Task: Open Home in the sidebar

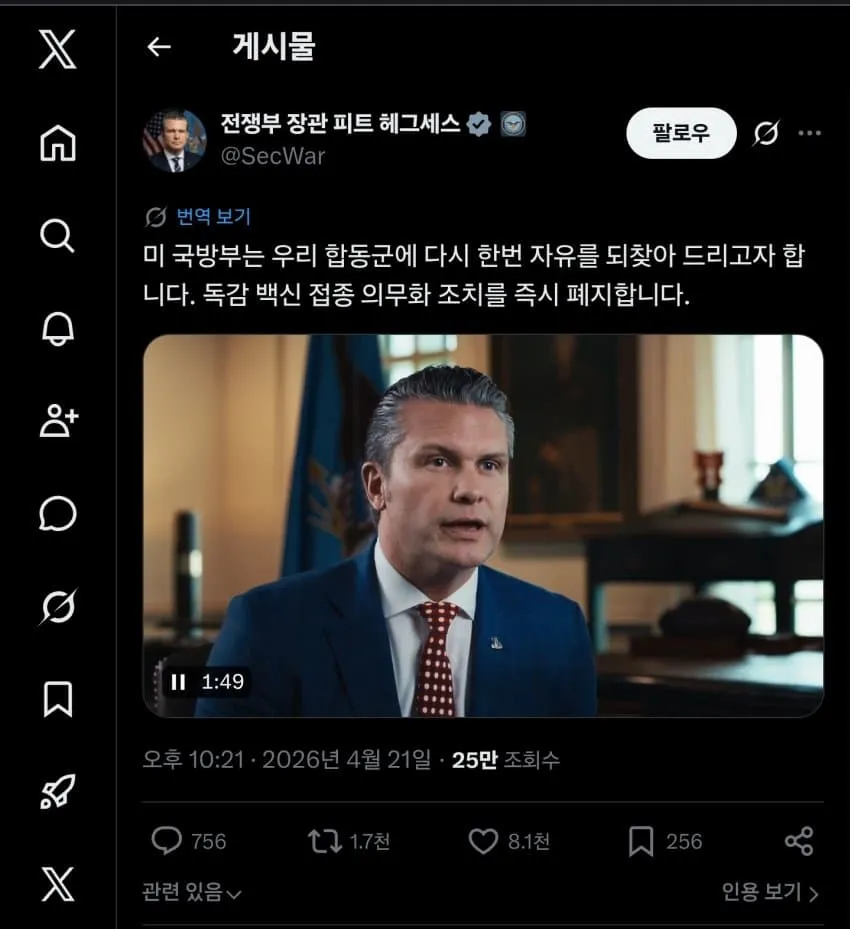Action: (57, 143)
